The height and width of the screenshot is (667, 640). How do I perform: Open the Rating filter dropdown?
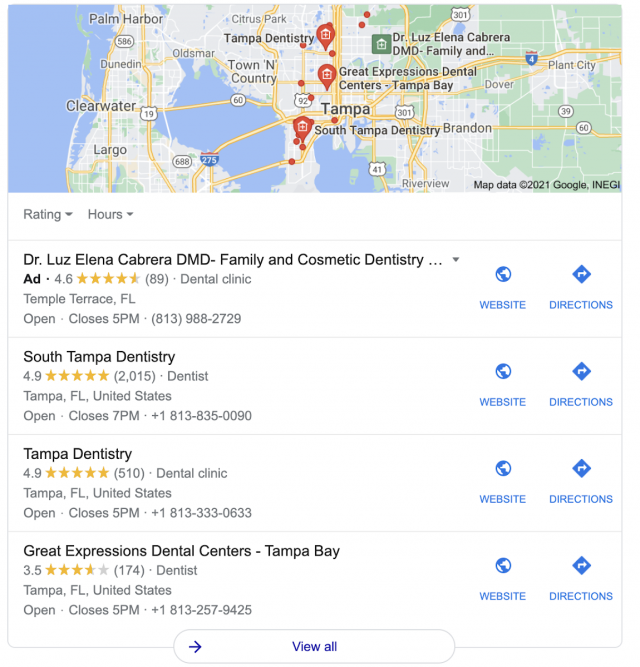[x=48, y=214]
